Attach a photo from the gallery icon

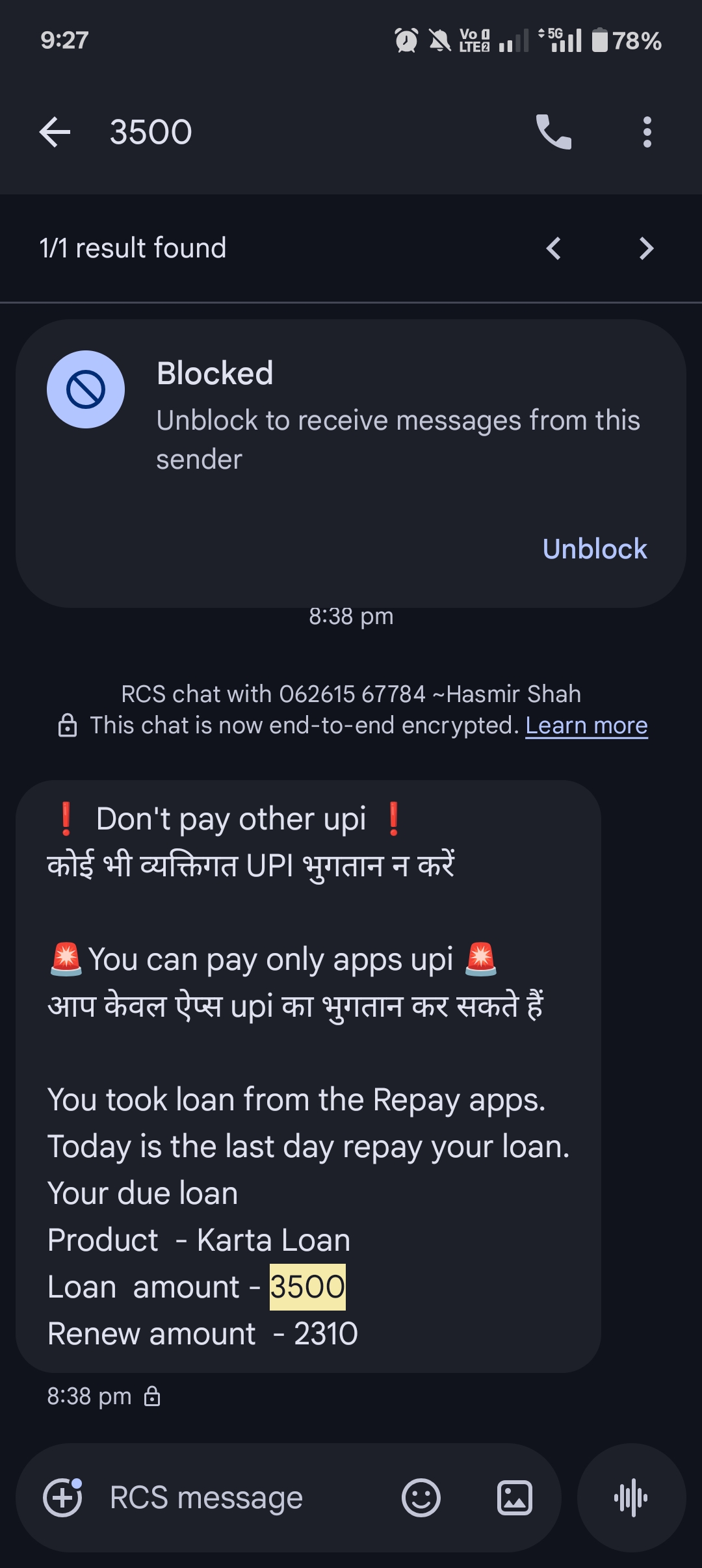tap(514, 1498)
